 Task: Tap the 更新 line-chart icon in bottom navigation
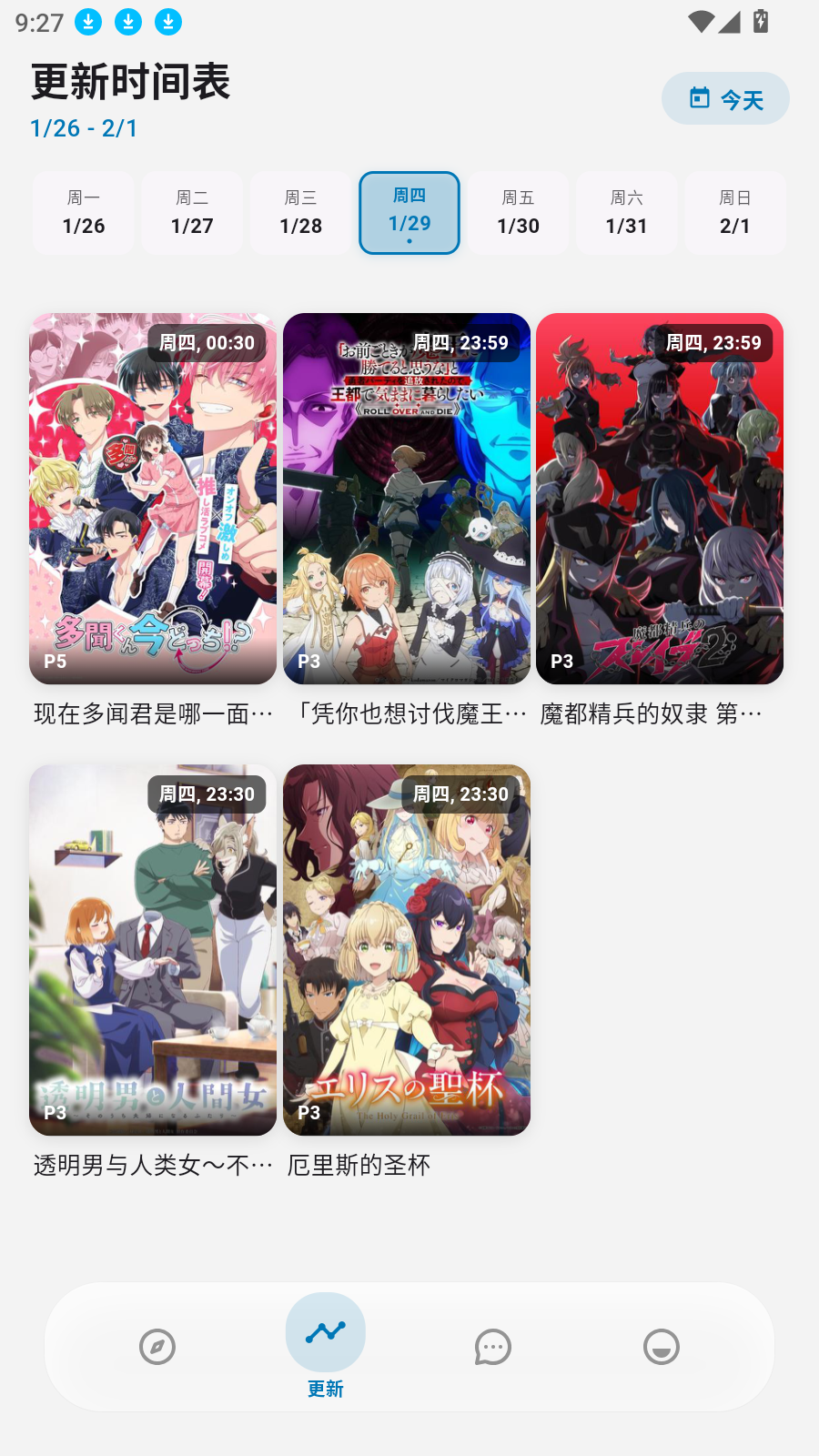[325, 1331]
